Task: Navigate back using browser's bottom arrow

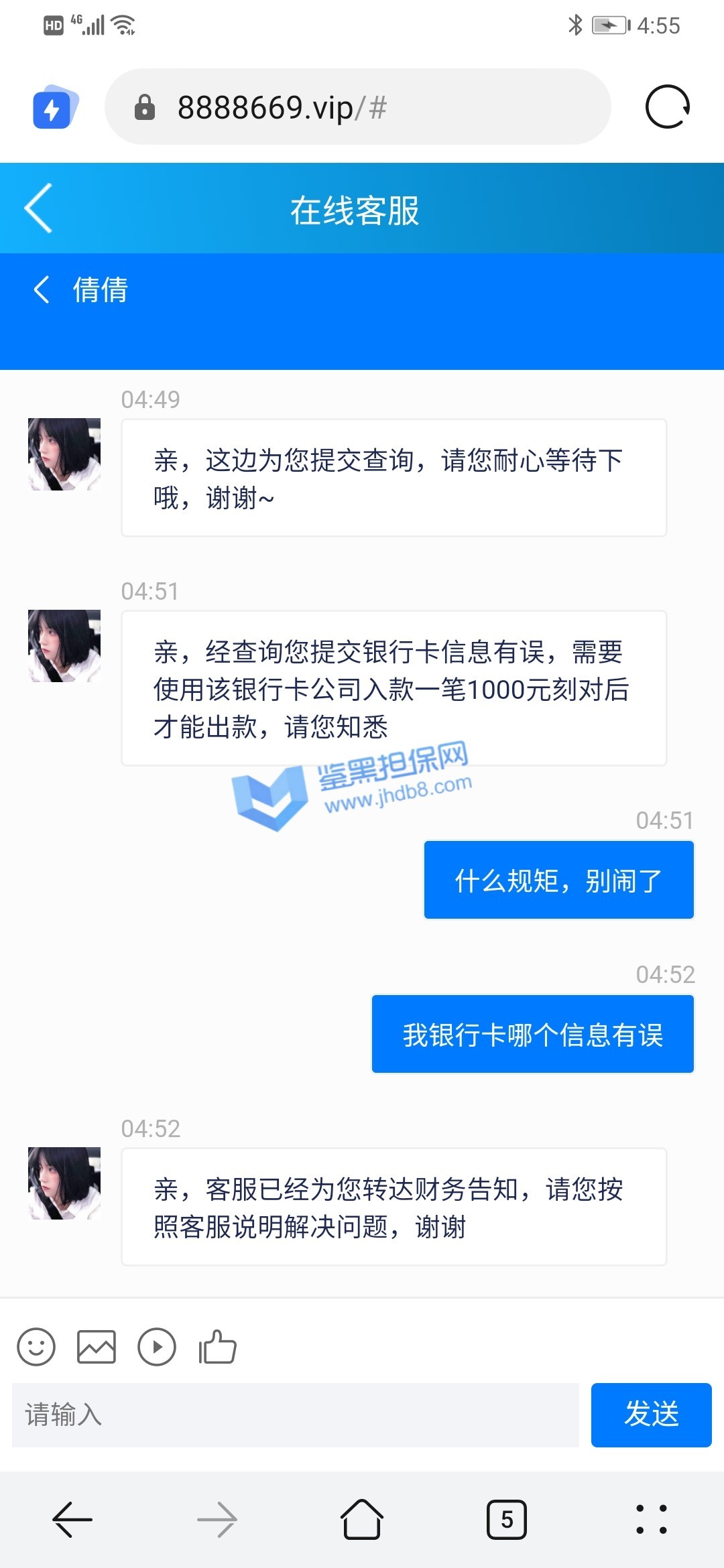Action: 72,1520
